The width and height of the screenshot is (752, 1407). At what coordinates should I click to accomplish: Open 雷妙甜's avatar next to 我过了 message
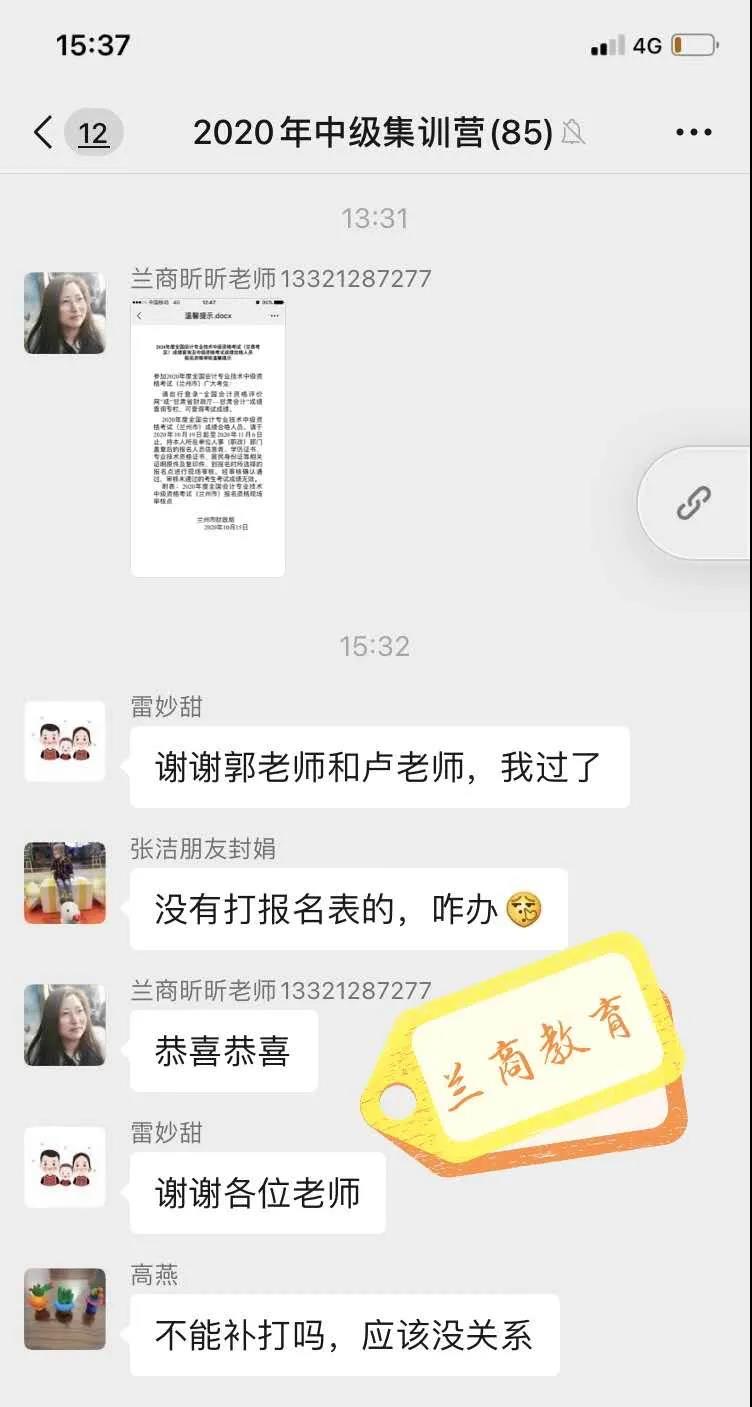coord(65,741)
